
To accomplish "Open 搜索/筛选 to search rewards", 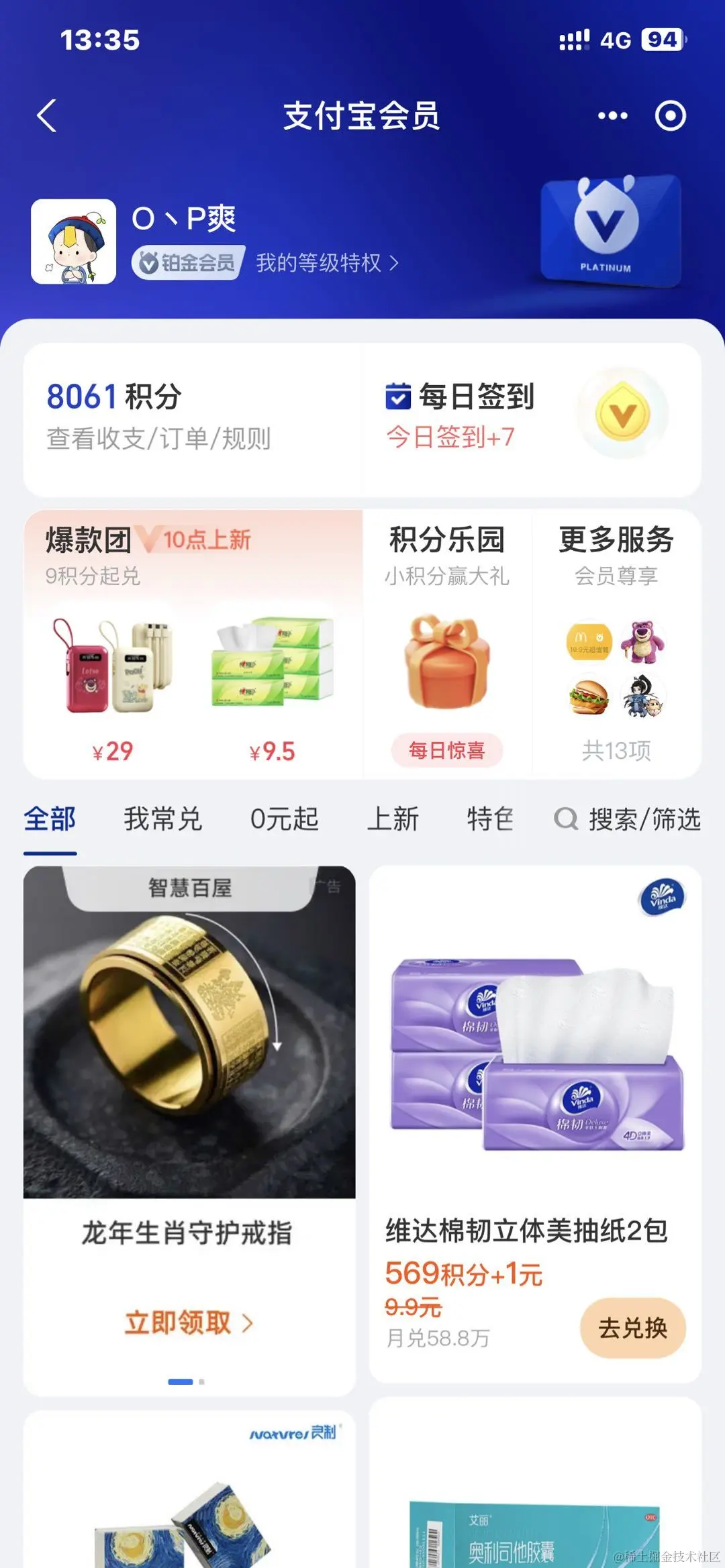I will tap(628, 819).
